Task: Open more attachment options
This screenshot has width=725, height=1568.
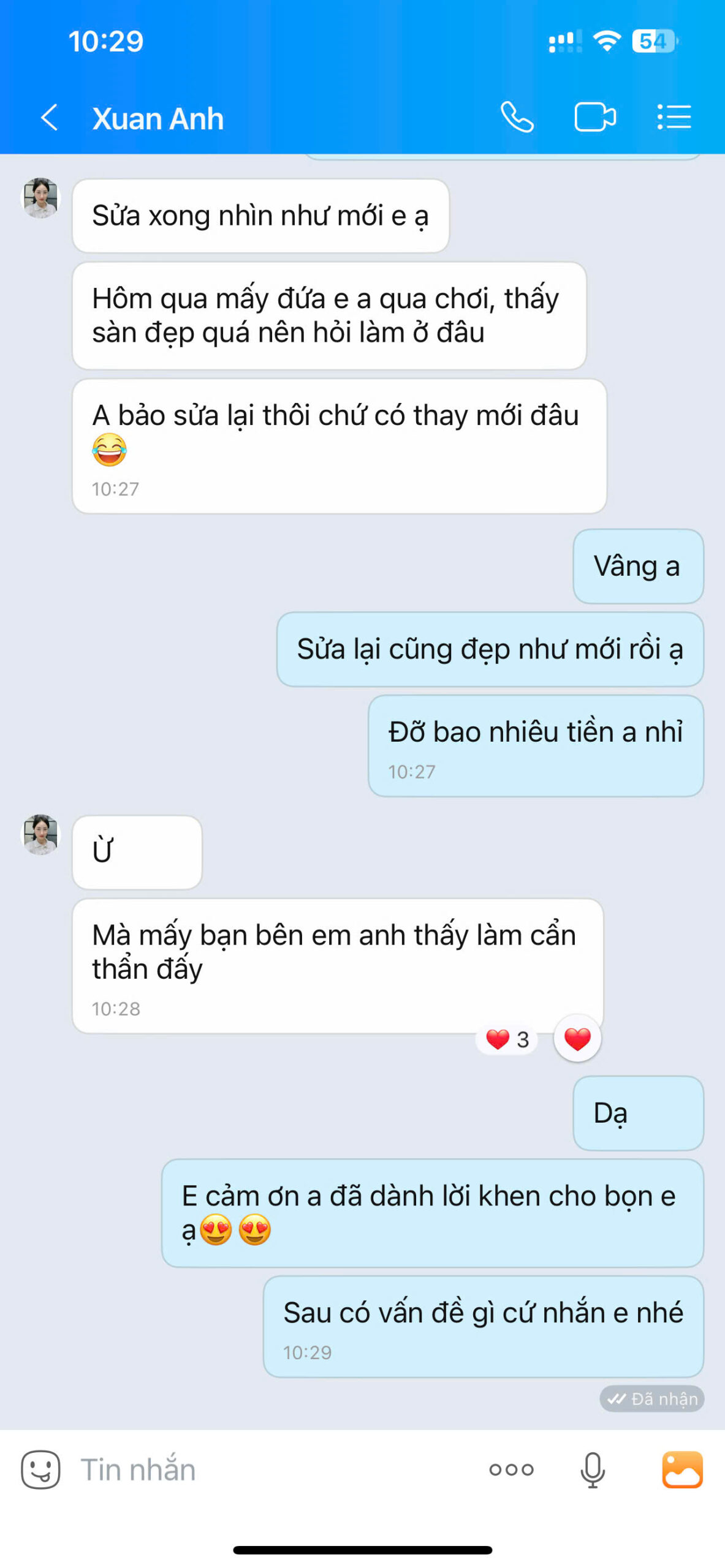Action: click(511, 1469)
